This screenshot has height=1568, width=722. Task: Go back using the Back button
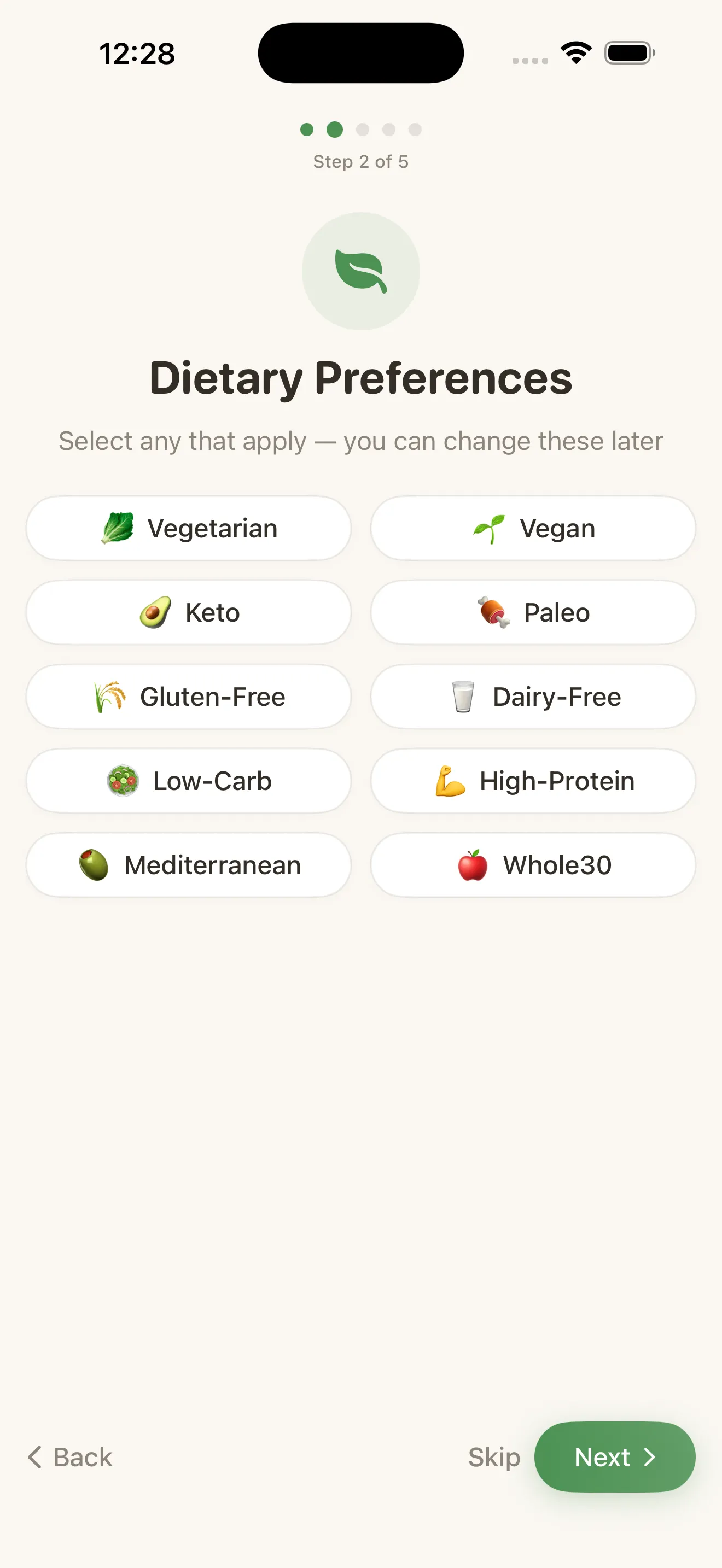click(69, 1456)
